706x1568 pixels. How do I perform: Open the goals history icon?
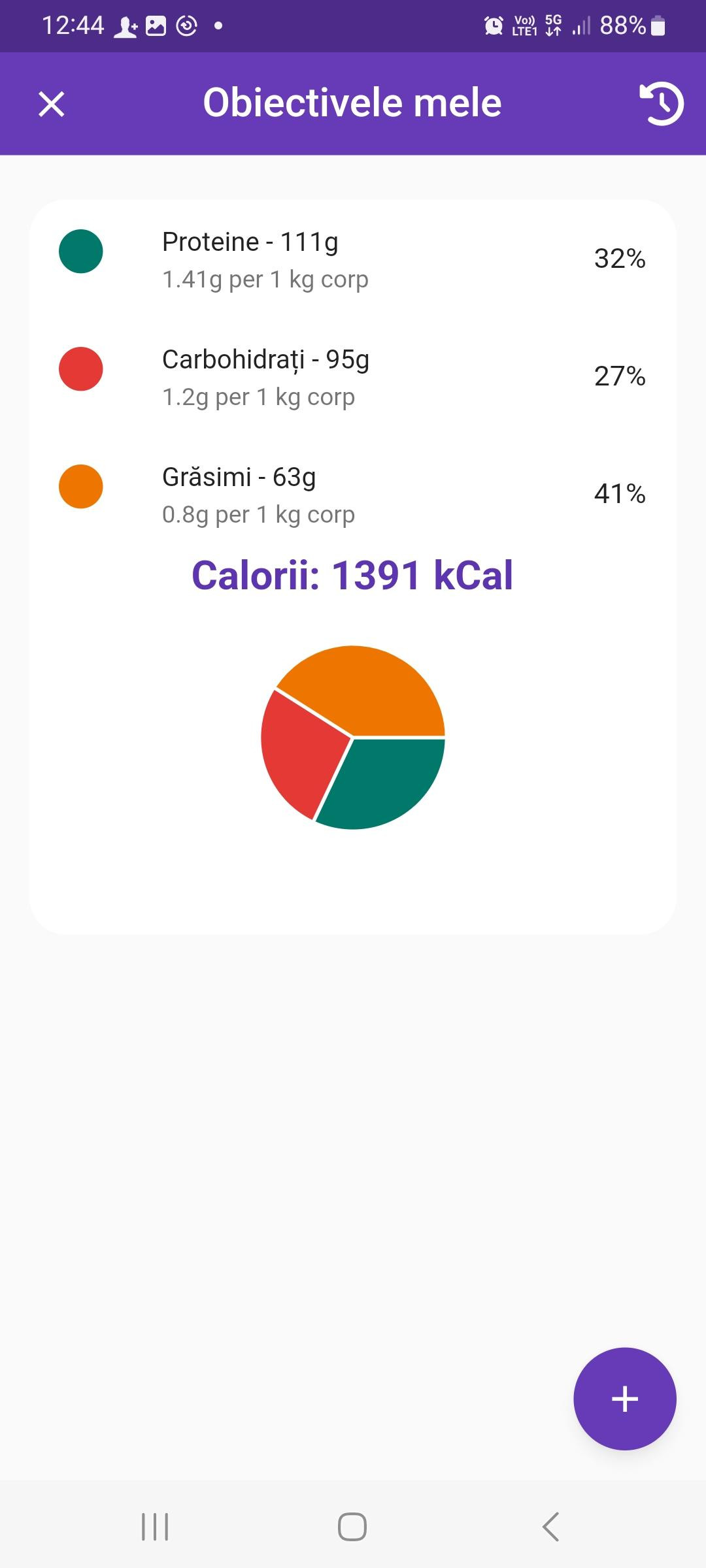(661, 103)
